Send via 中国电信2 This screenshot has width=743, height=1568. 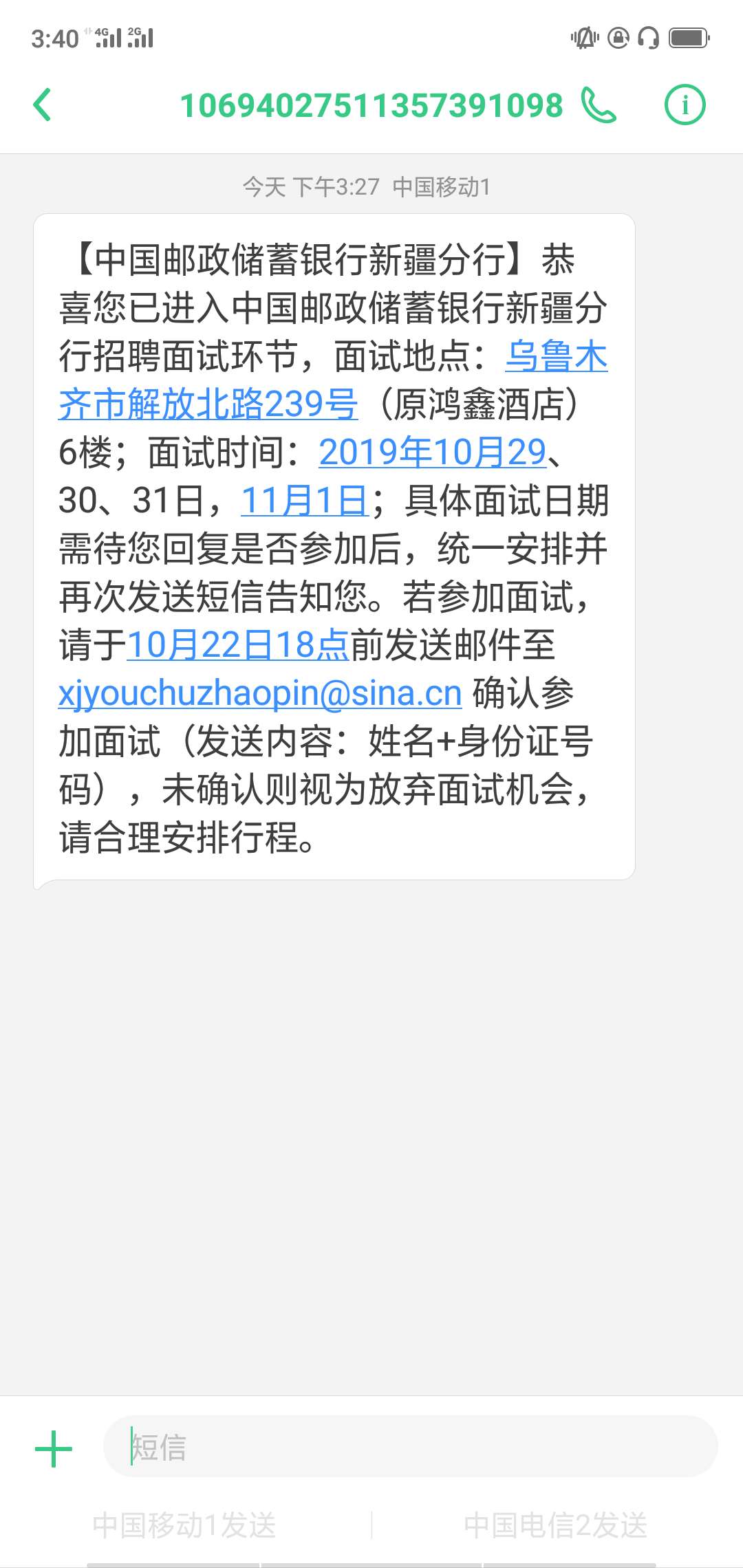coord(556,1525)
